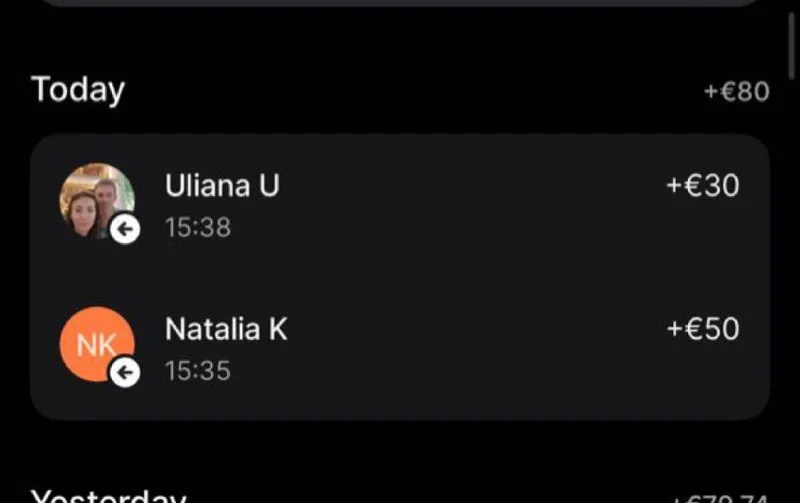Image resolution: width=800 pixels, height=503 pixels.
Task: Open the Natalia K €50 transaction
Action: [400, 348]
